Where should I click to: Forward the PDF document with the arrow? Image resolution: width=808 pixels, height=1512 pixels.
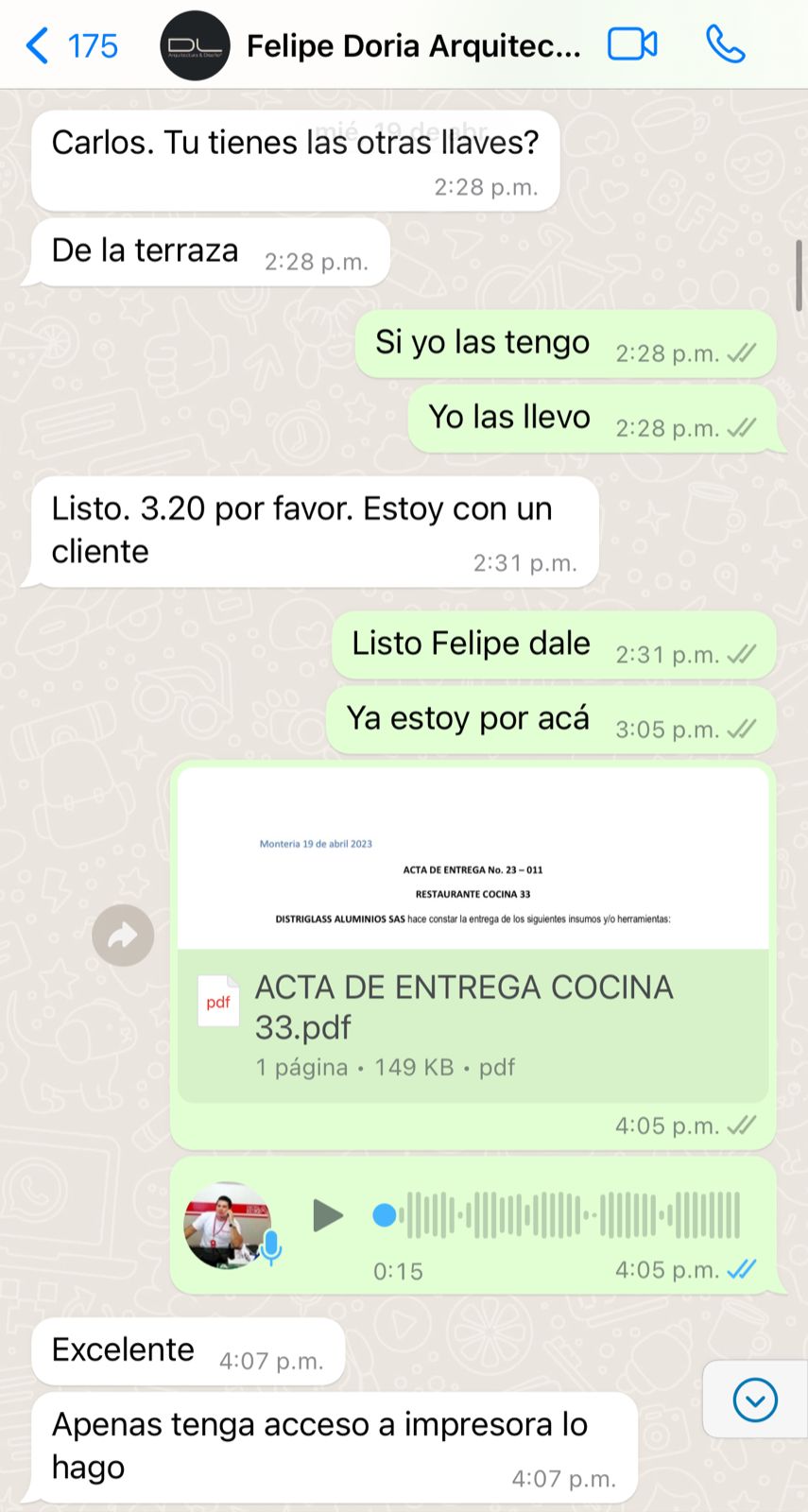tap(123, 936)
